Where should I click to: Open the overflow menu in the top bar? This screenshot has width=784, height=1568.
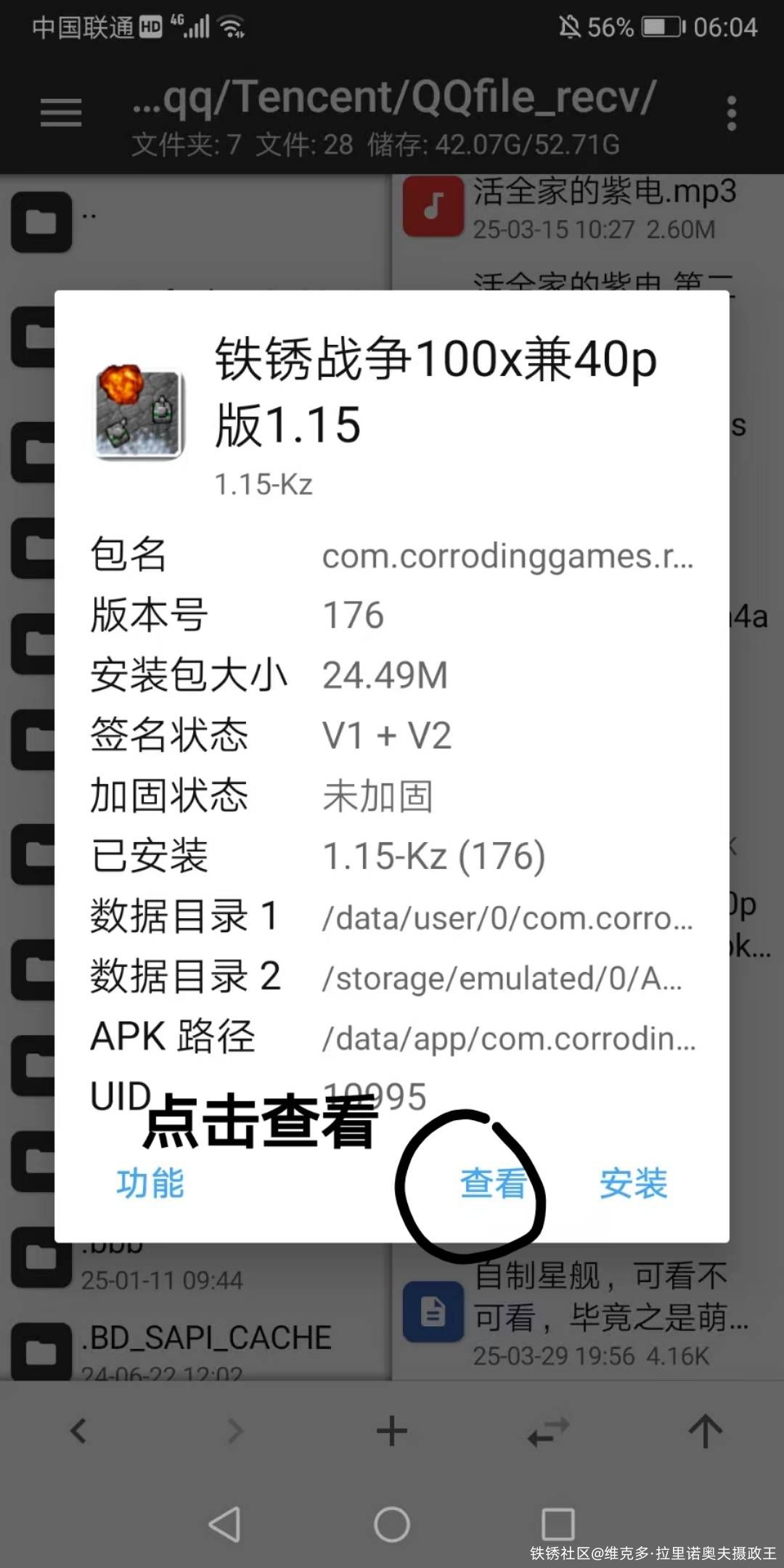pyautogui.click(x=731, y=113)
